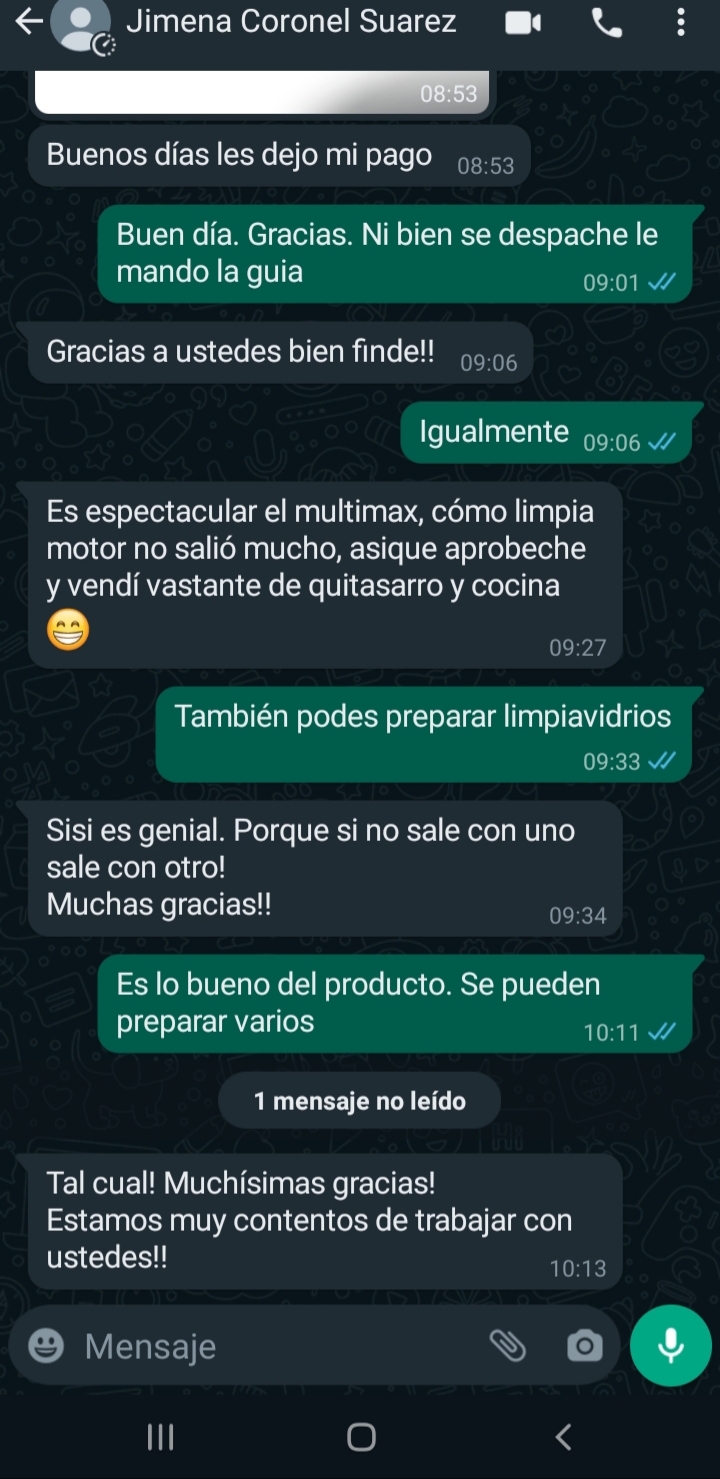Image resolution: width=720 pixels, height=1479 pixels.
Task: Start a voice call with Jimena
Action: tap(606, 23)
